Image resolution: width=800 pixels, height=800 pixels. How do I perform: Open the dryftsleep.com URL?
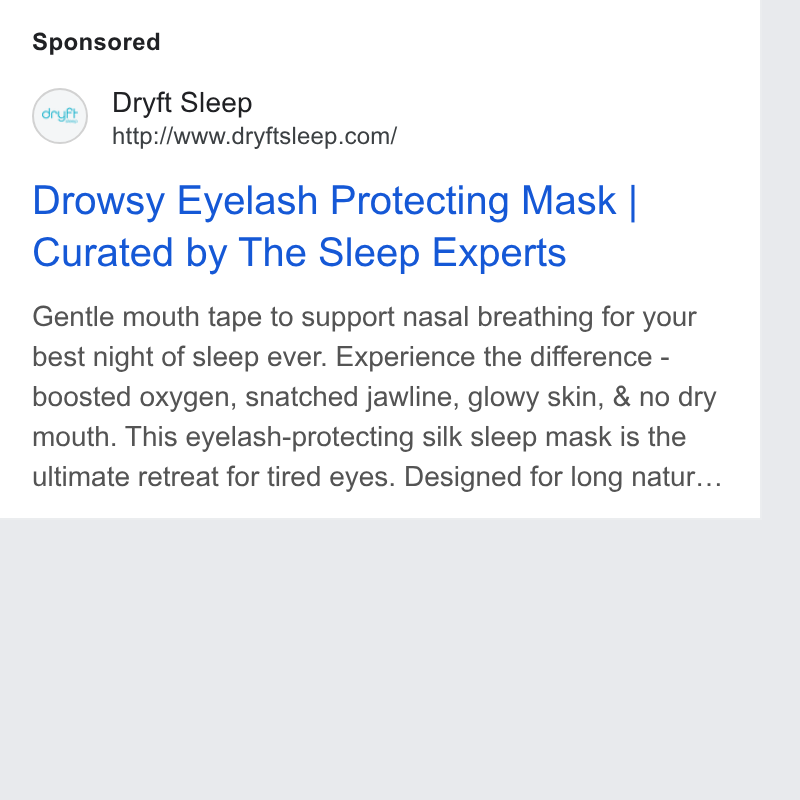(x=254, y=137)
